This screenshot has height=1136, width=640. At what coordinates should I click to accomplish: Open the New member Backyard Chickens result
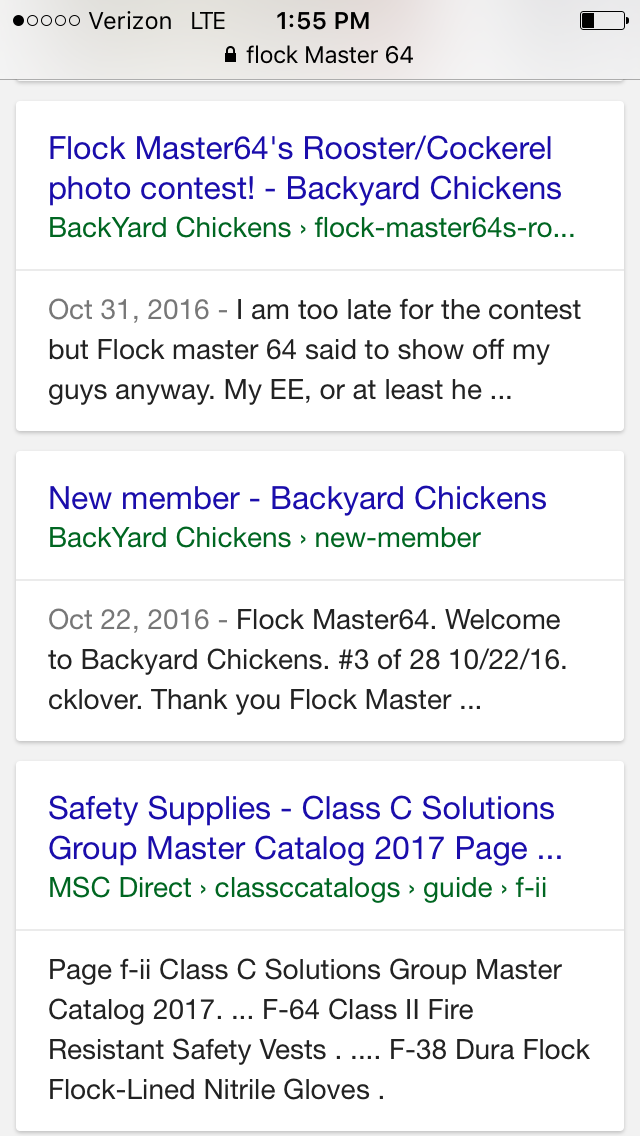(x=297, y=498)
